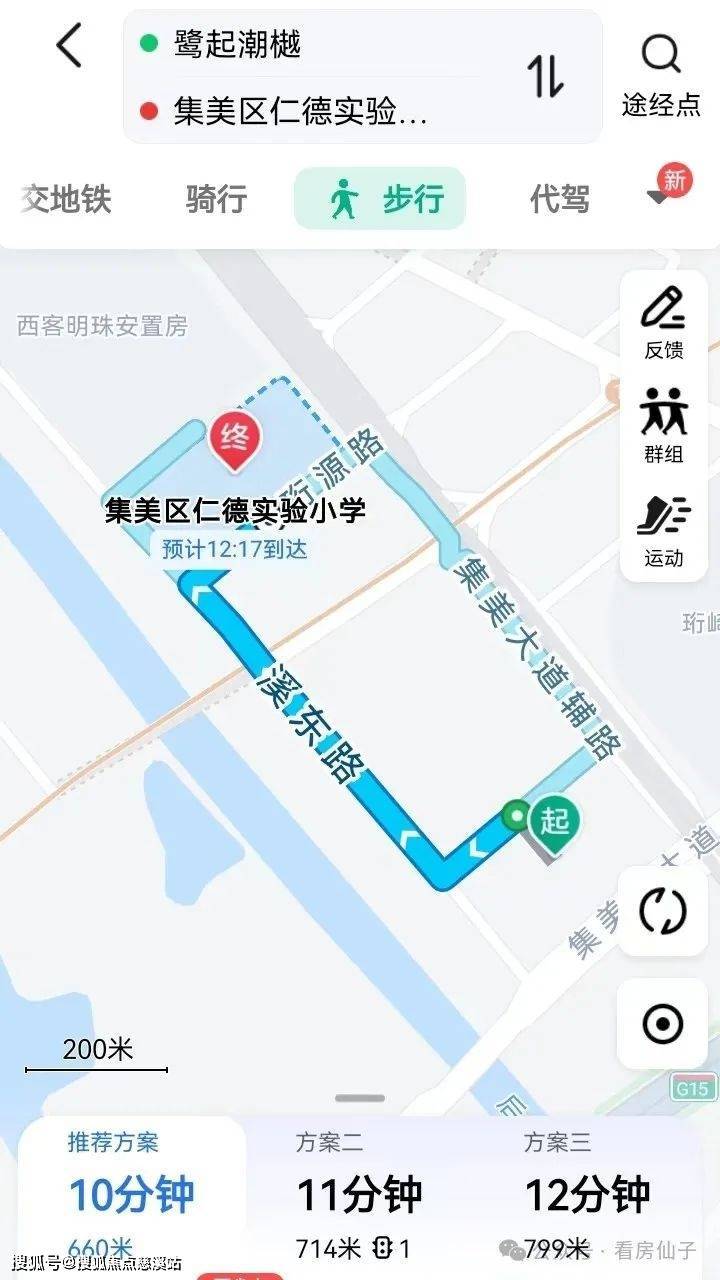720x1280 pixels.
Task: Open 反馈 feedback
Action: (663, 322)
